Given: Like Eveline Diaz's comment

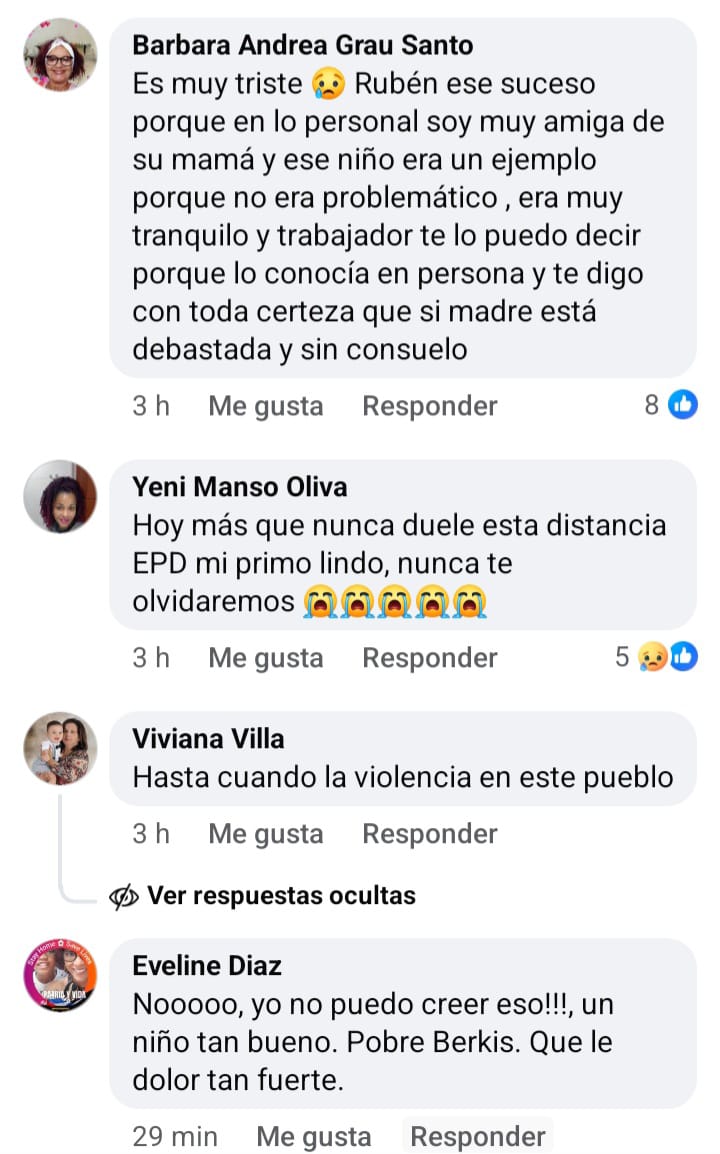Looking at the screenshot, I should tap(313, 1136).
